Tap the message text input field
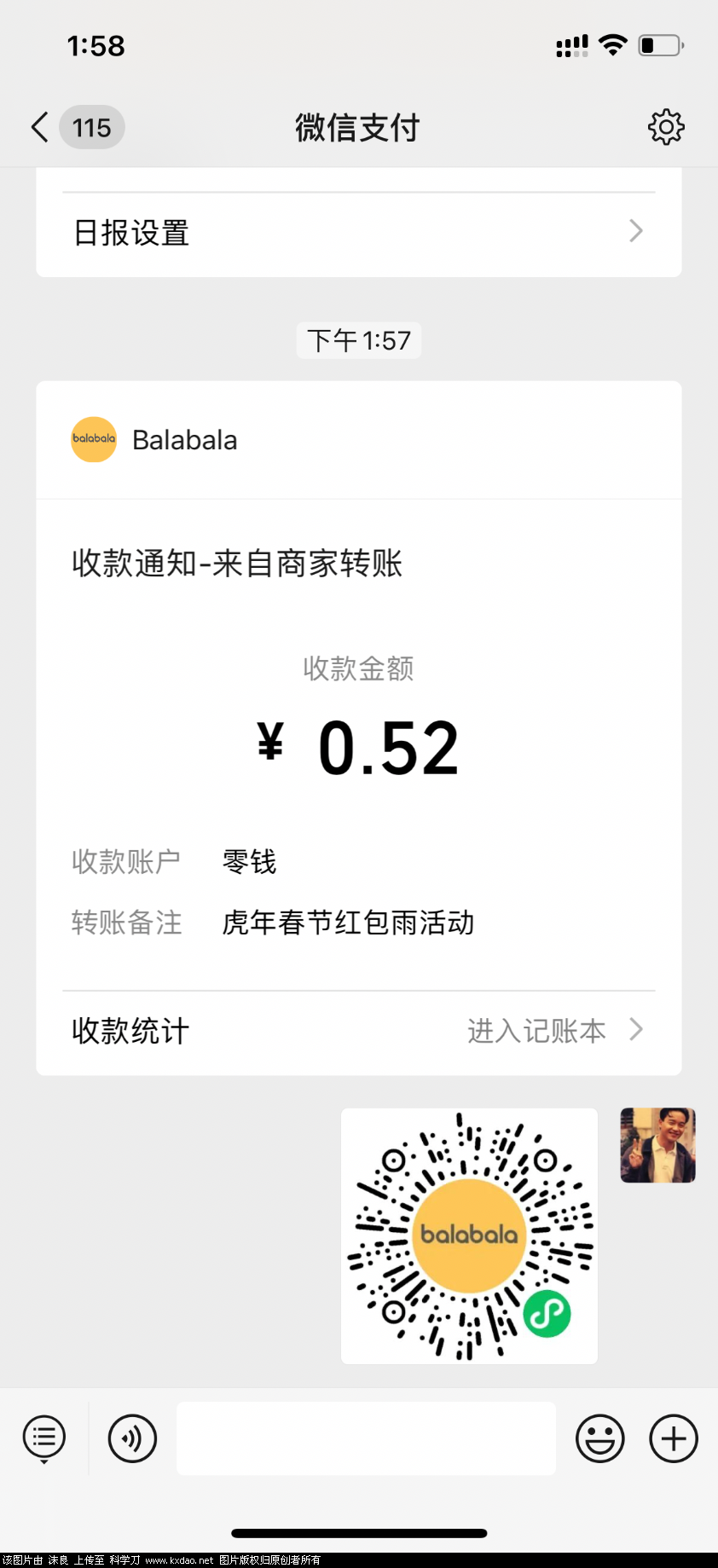718x1568 pixels. click(365, 1438)
